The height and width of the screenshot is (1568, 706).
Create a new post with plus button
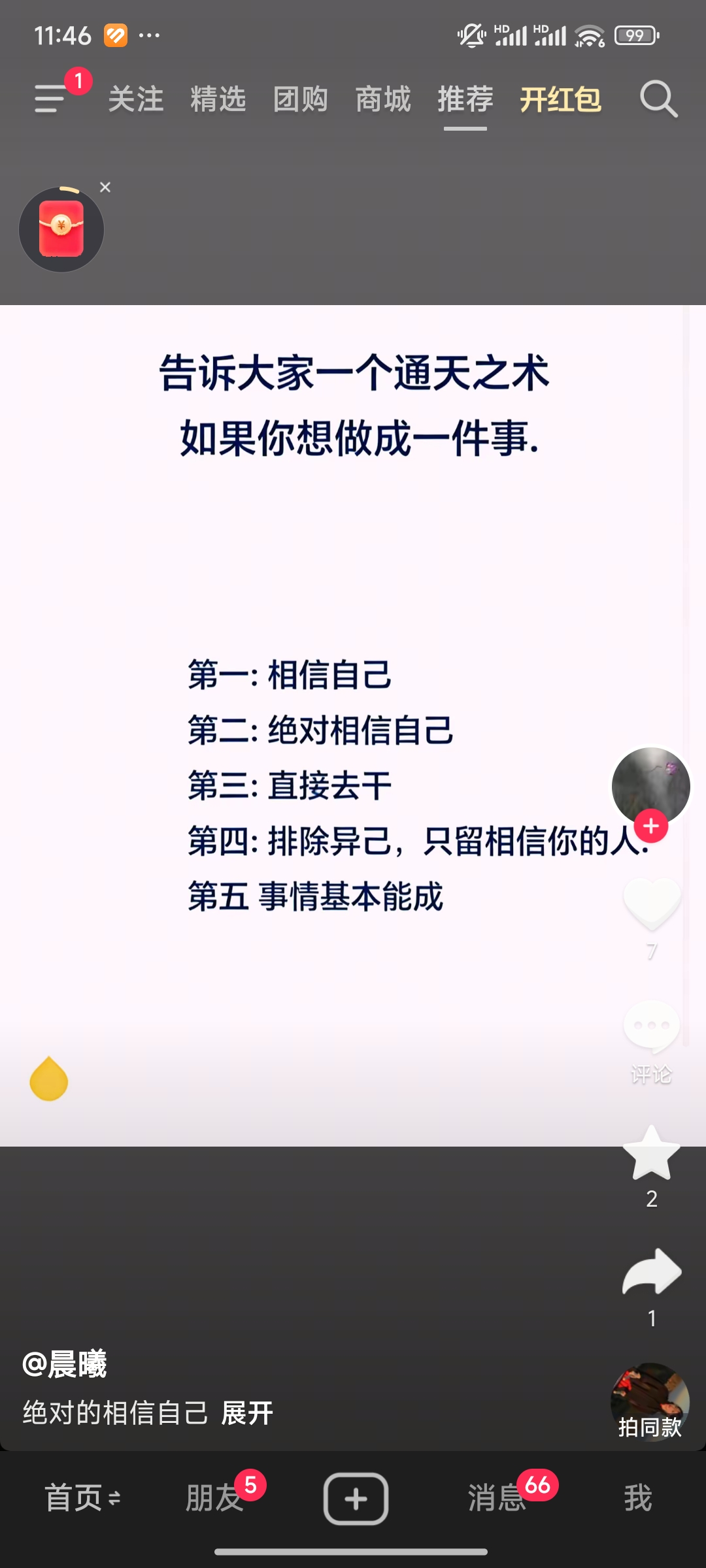pyautogui.click(x=356, y=1498)
